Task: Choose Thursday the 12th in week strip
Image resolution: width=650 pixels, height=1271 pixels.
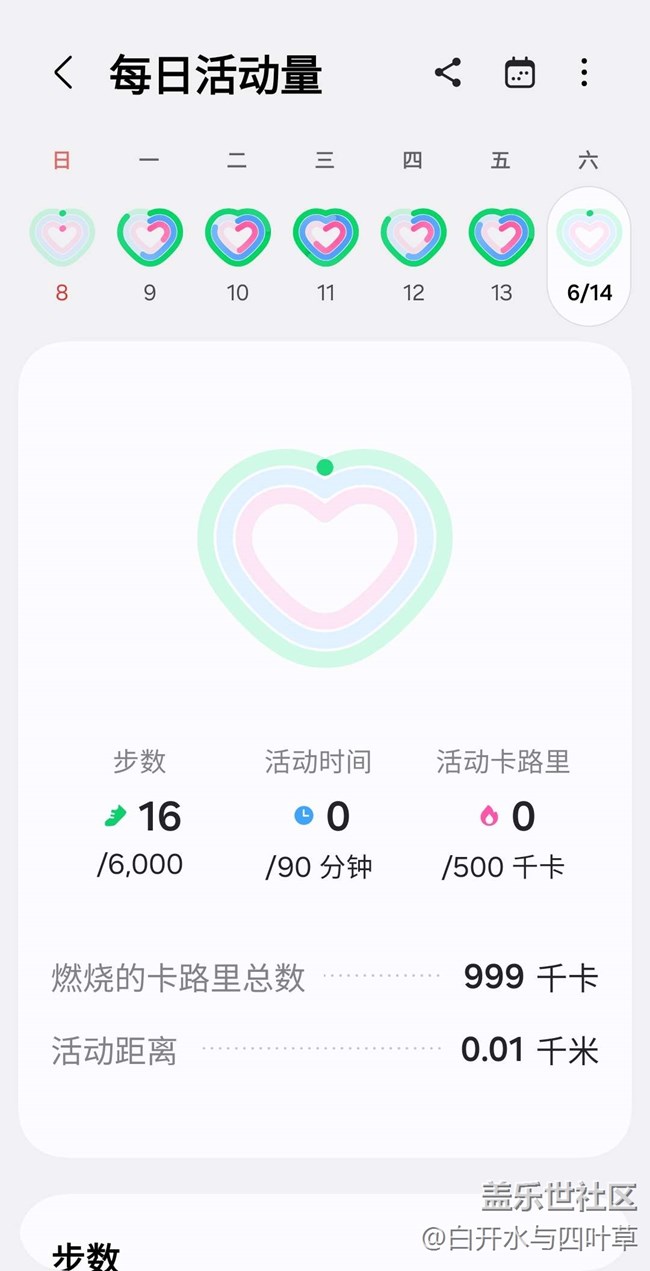Action: click(x=413, y=238)
